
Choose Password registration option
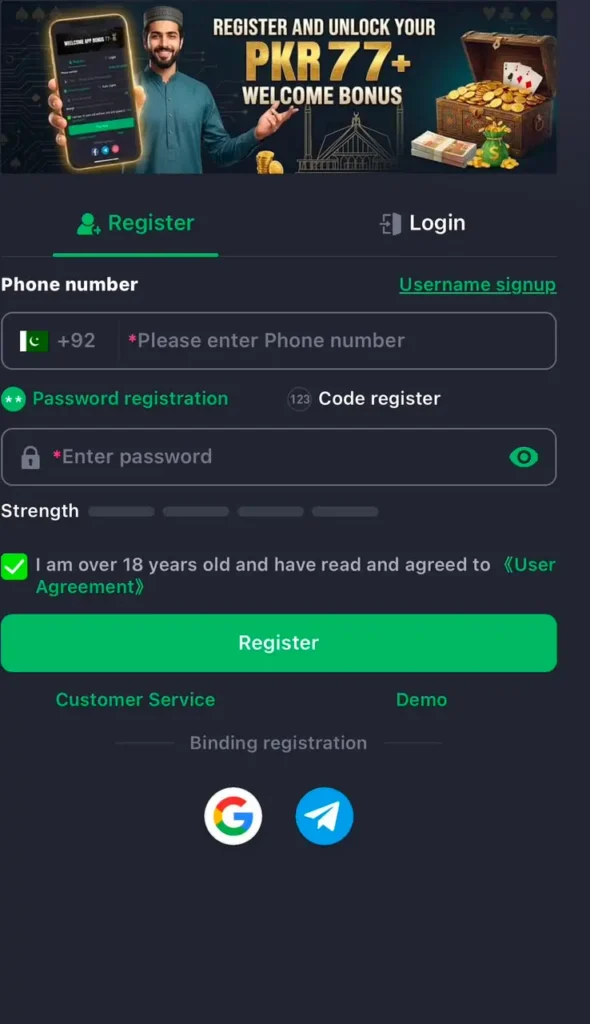(115, 399)
